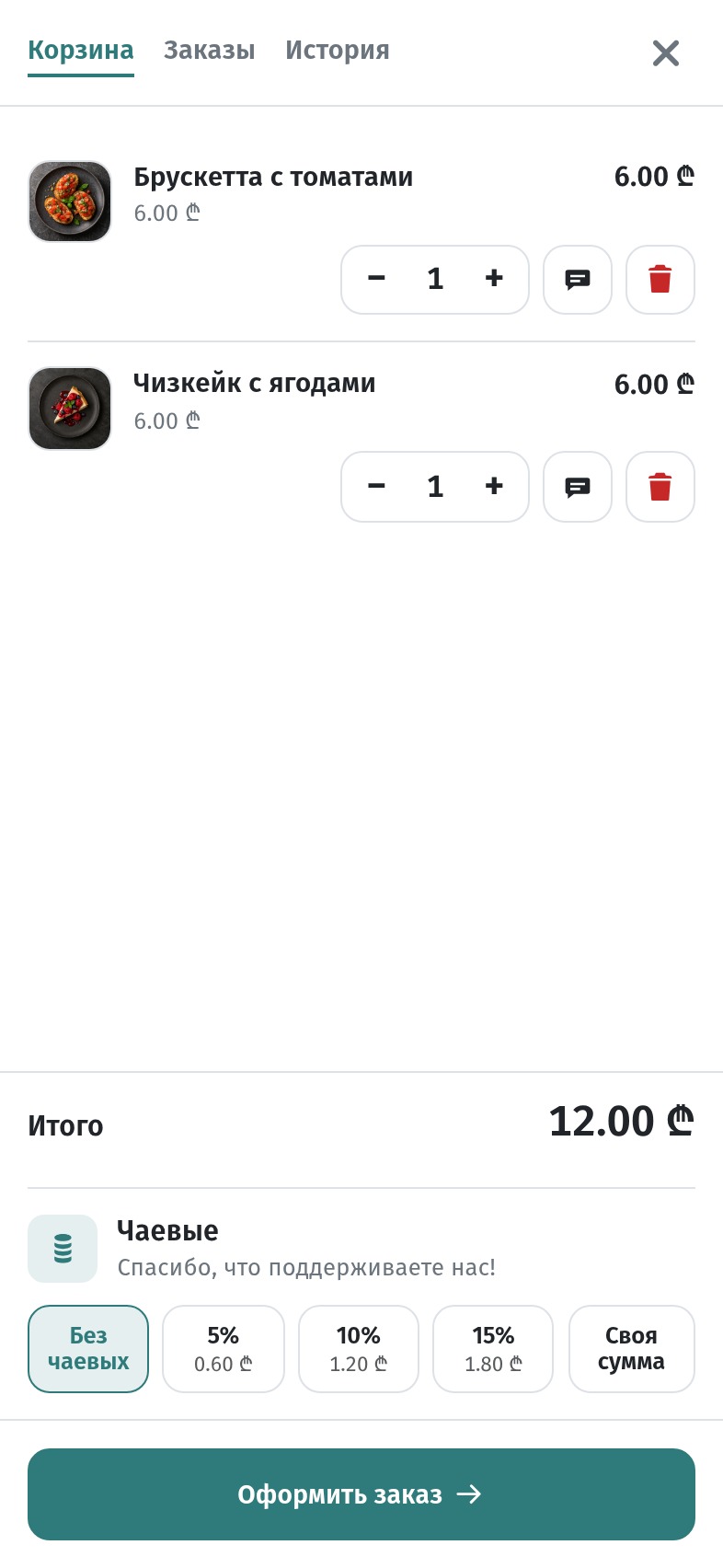Decrease quantity of Брускетта с томатами
Viewport: 723px width, 1568px height.
pyautogui.click(x=376, y=279)
